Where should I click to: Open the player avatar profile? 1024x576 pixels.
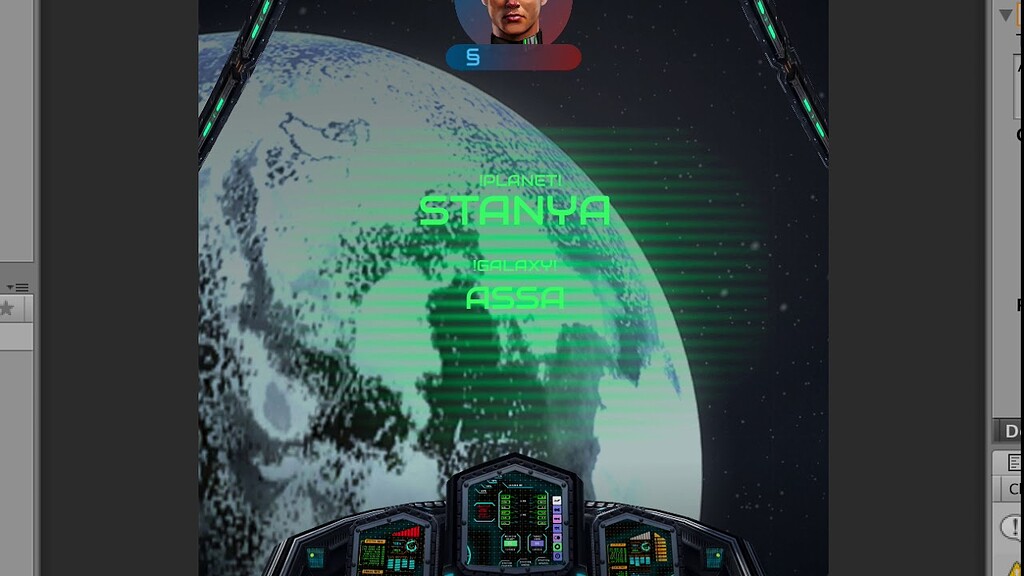tap(513, 20)
